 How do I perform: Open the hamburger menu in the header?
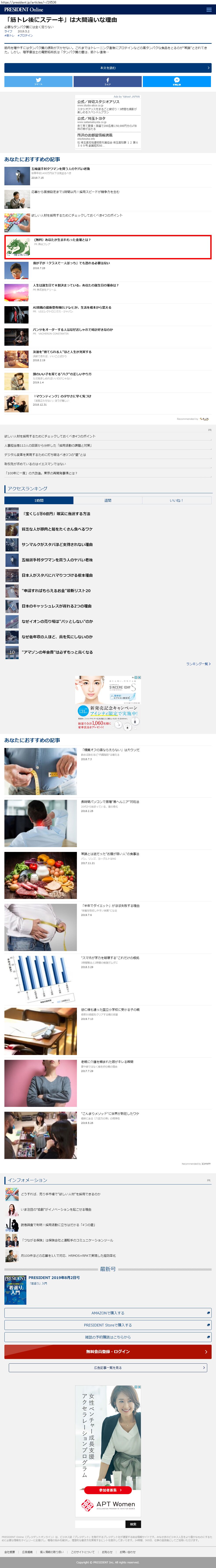coord(209,10)
